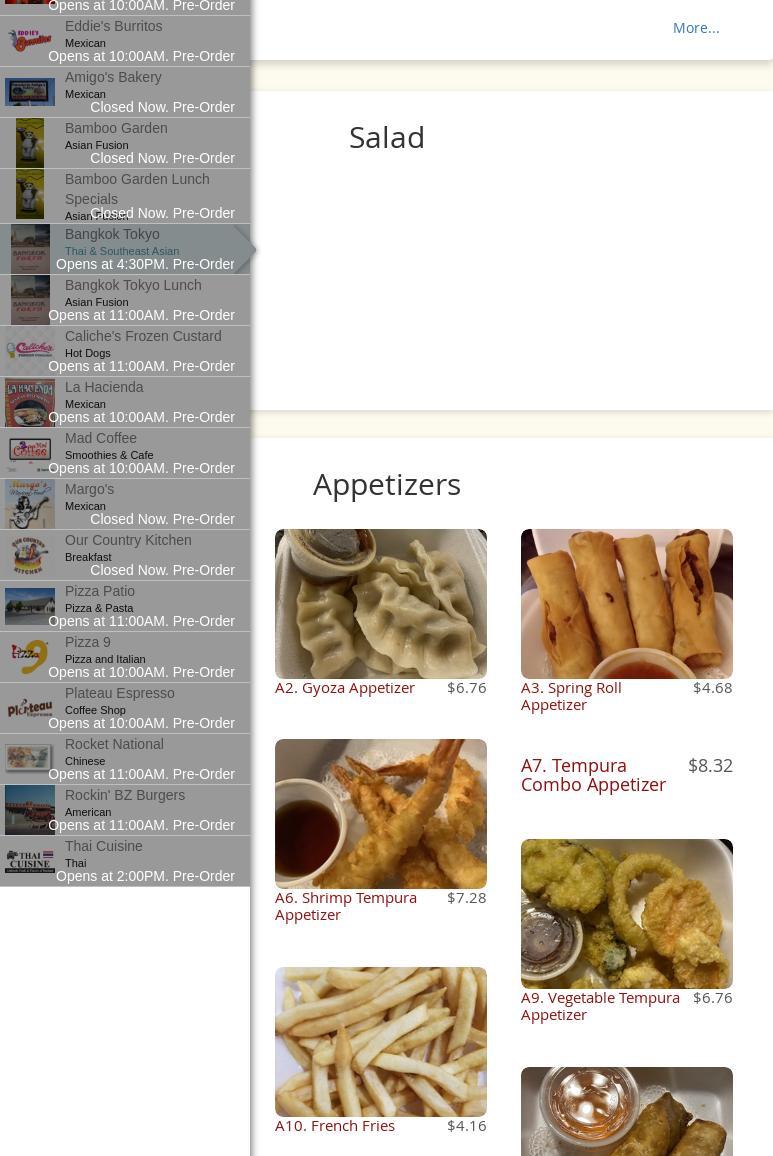Open the More... link
773x1156 pixels.
(695, 28)
